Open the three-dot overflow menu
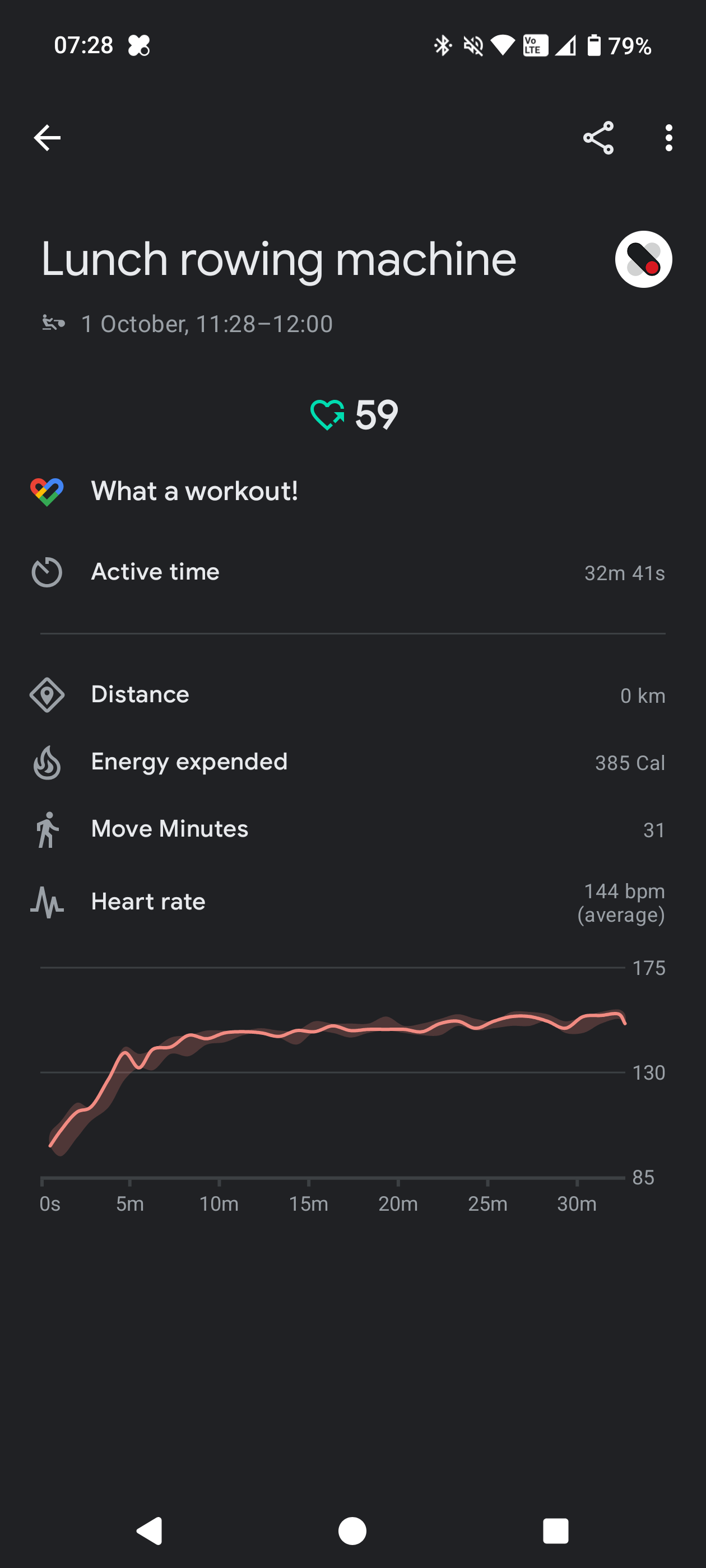The image size is (706, 1568). pyautogui.click(x=668, y=138)
